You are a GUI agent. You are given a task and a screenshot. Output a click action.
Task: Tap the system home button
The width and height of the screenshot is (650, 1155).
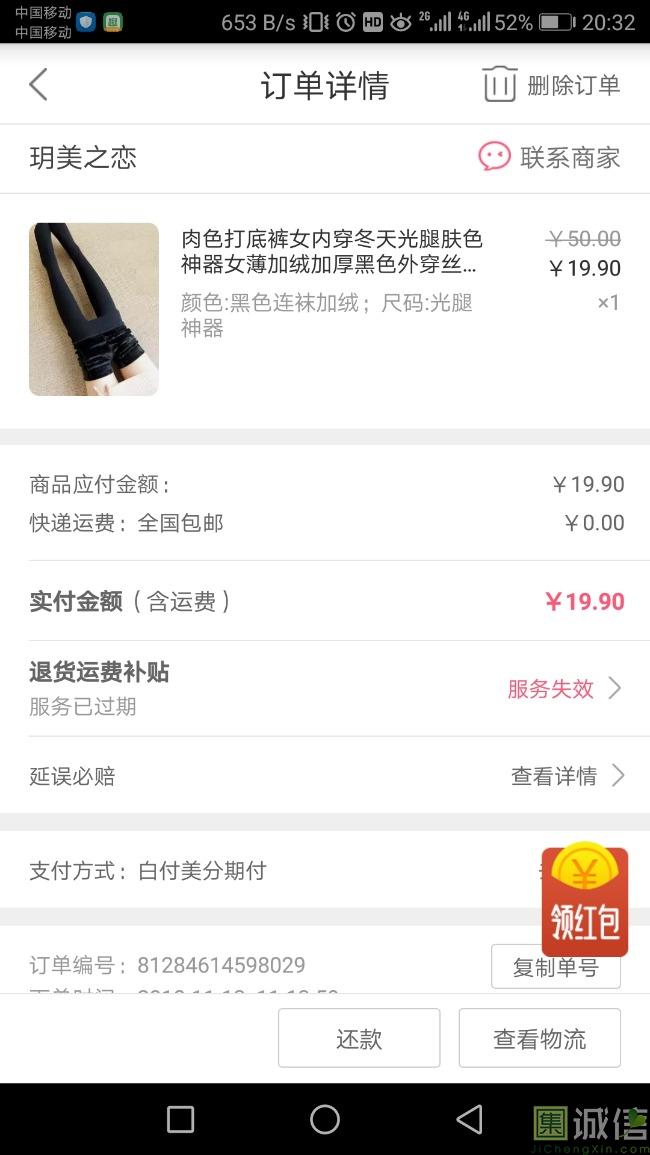[x=325, y=1119]
